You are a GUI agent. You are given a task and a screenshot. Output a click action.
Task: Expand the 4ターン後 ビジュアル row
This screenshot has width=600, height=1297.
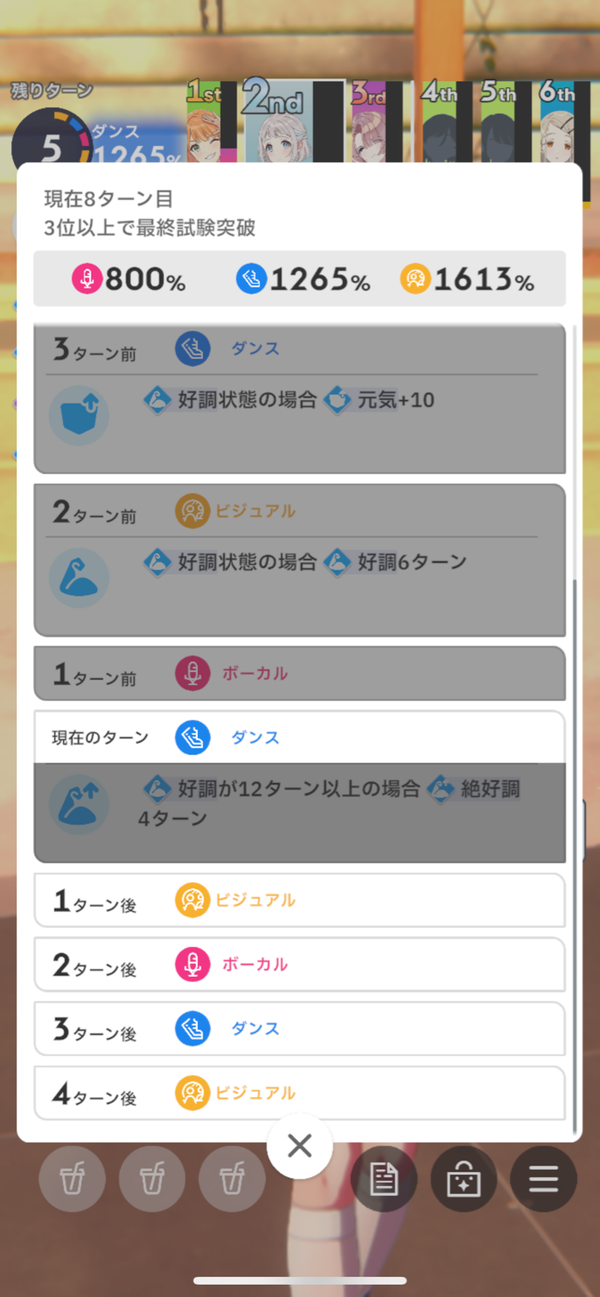(x=300, y=1092)
